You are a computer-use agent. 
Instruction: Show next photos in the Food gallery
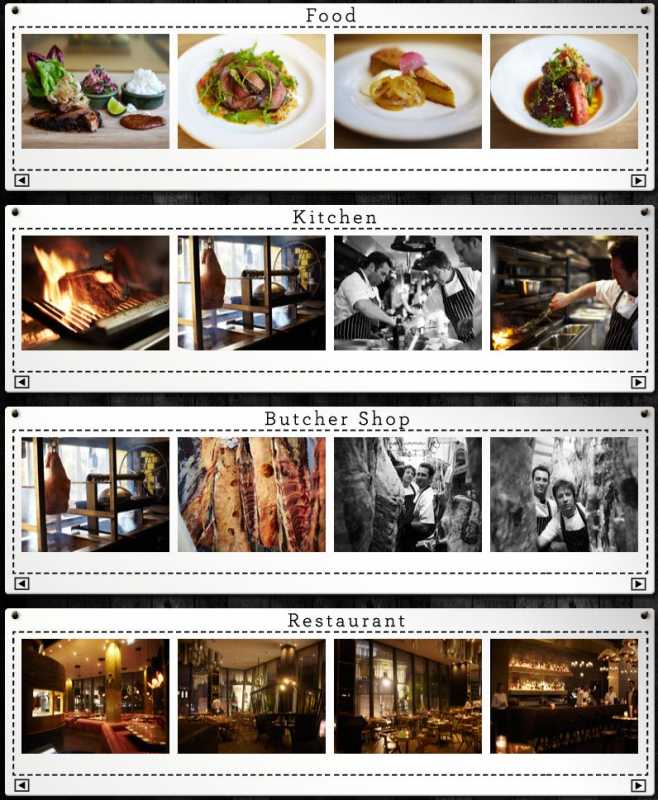638,181
